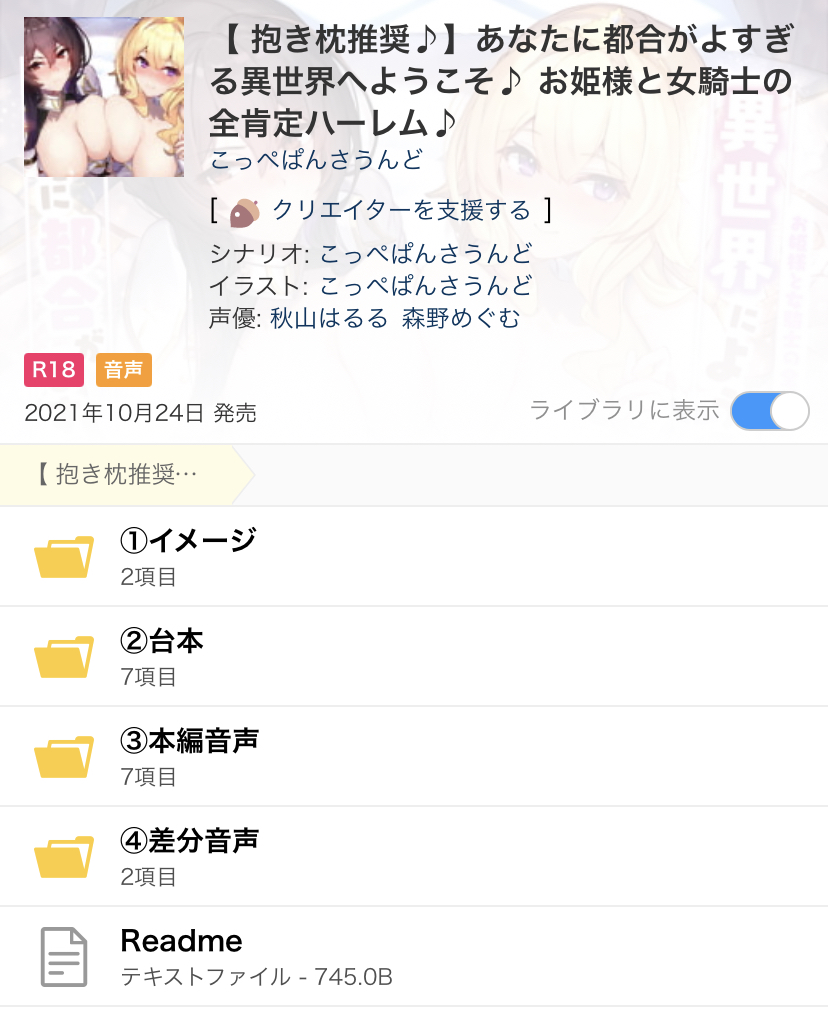Open the Readme text file
This screenshot has height=1009, width=828.
pyautogui.click(x=180, y=955)
